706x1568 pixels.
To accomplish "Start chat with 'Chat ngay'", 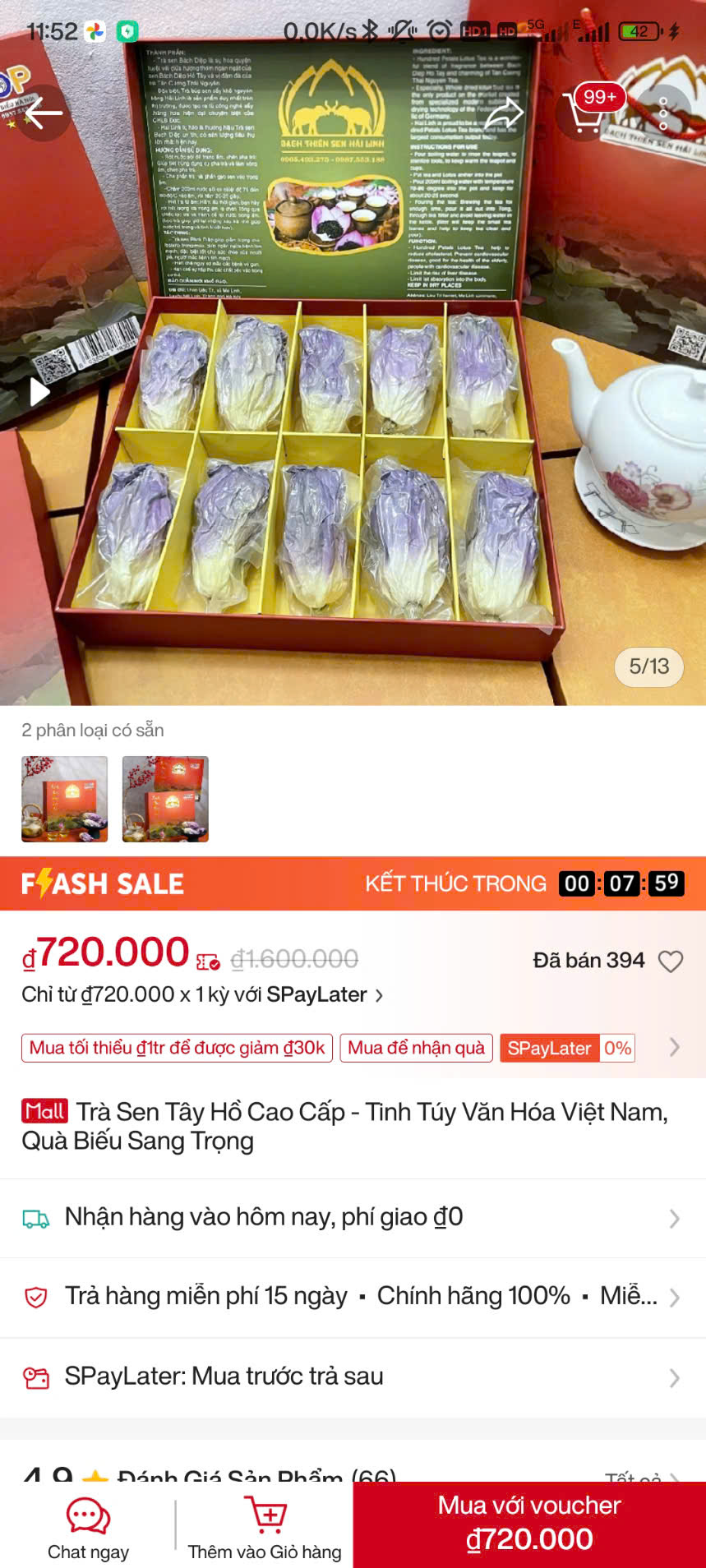I will 88,1528.
